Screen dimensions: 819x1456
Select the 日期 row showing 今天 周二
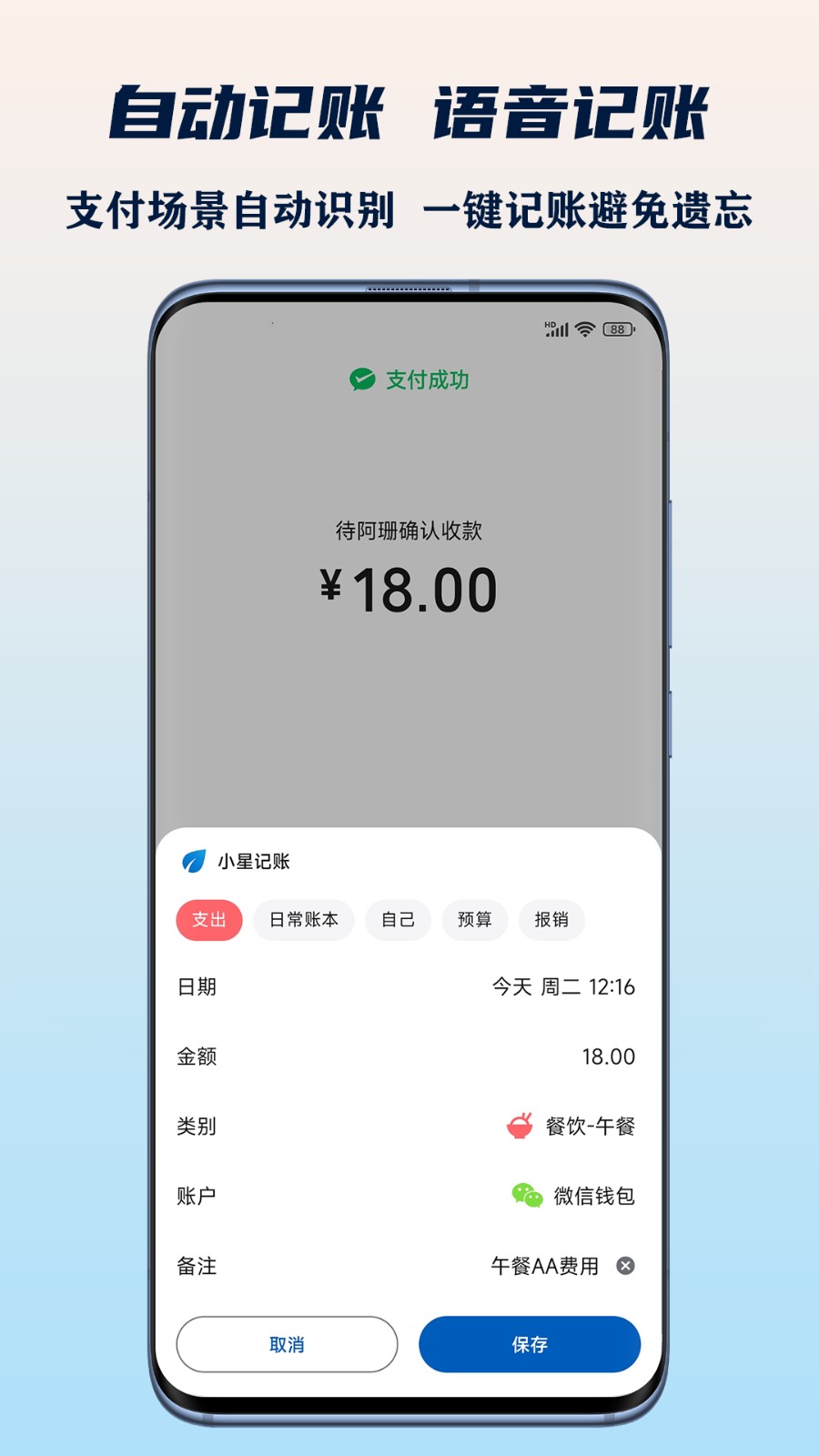point(409,986)
